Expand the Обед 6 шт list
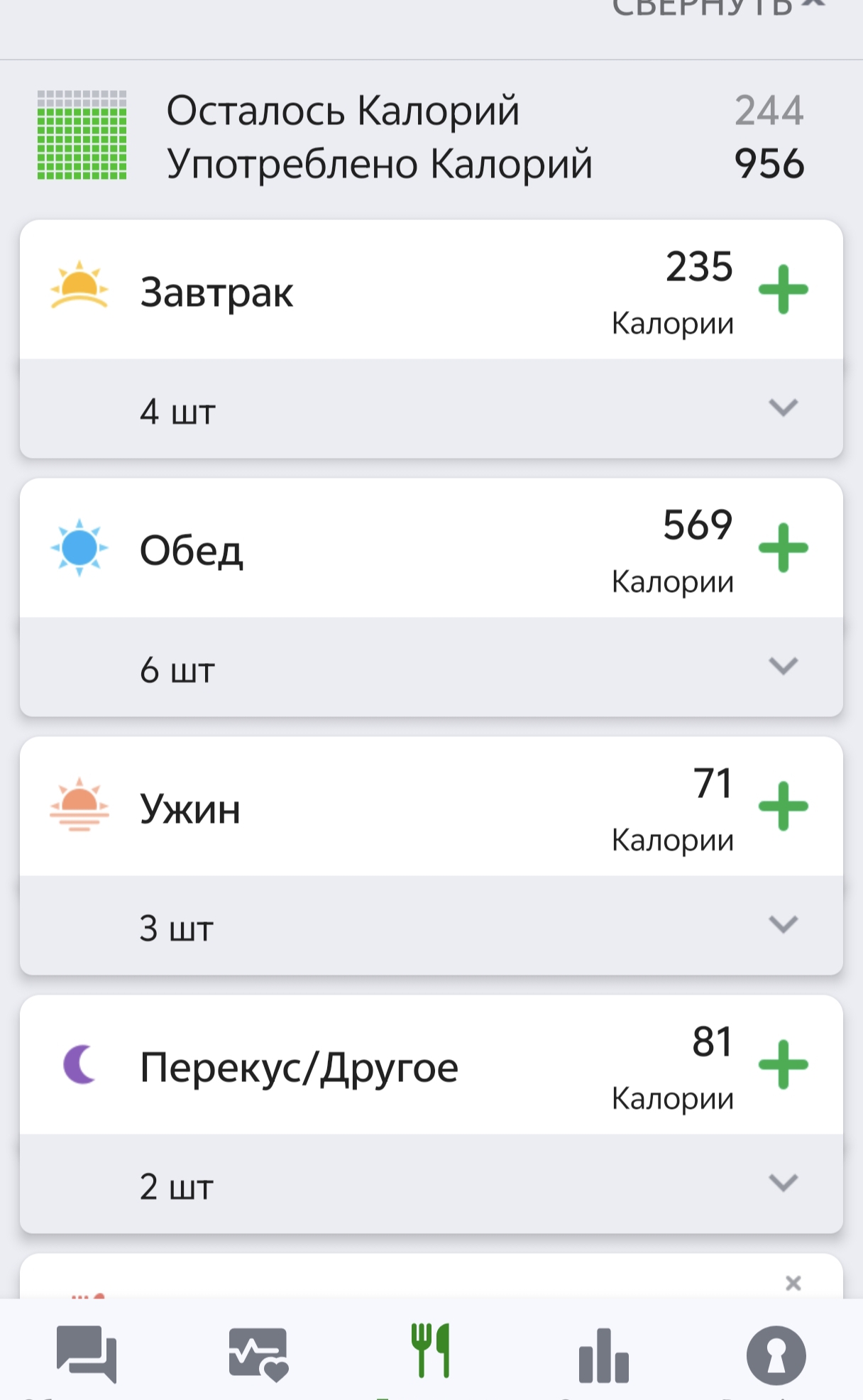 (x=783, y=667)
